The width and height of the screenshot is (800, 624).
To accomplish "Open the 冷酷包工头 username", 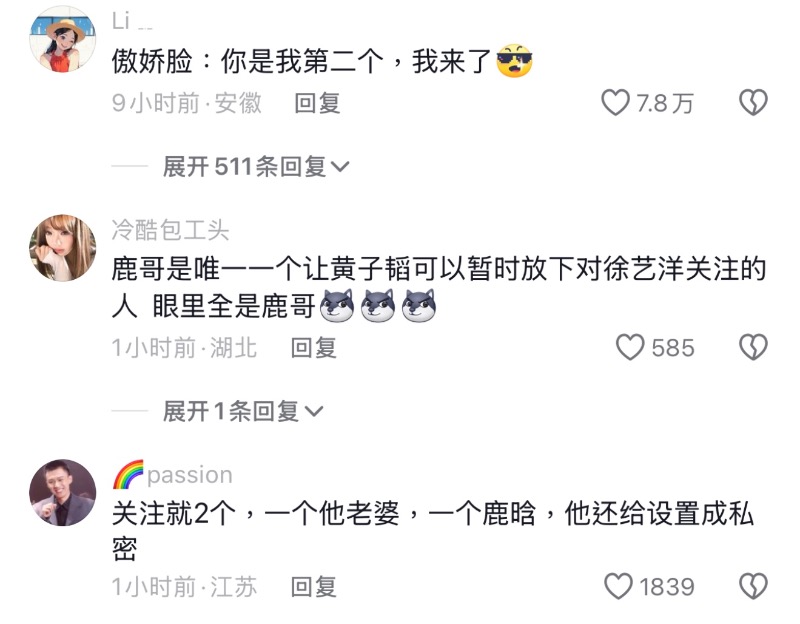I will coord(170,230).
